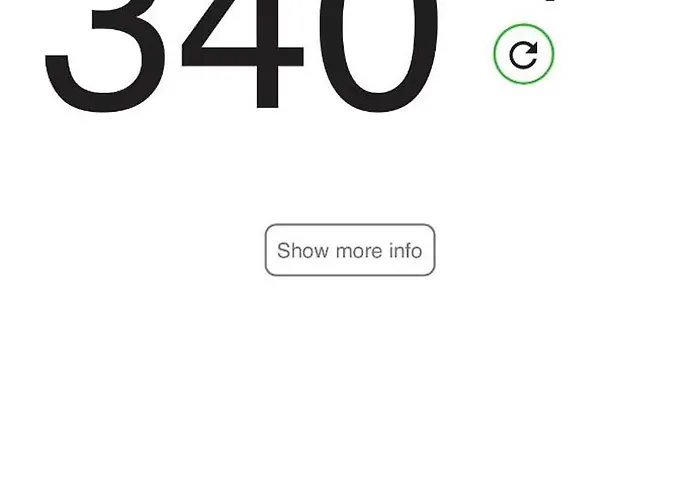The width and height of the screenshot is (700, 500).
Task: Tap the refresh icon to rerun the test
Action: point(523,55)
